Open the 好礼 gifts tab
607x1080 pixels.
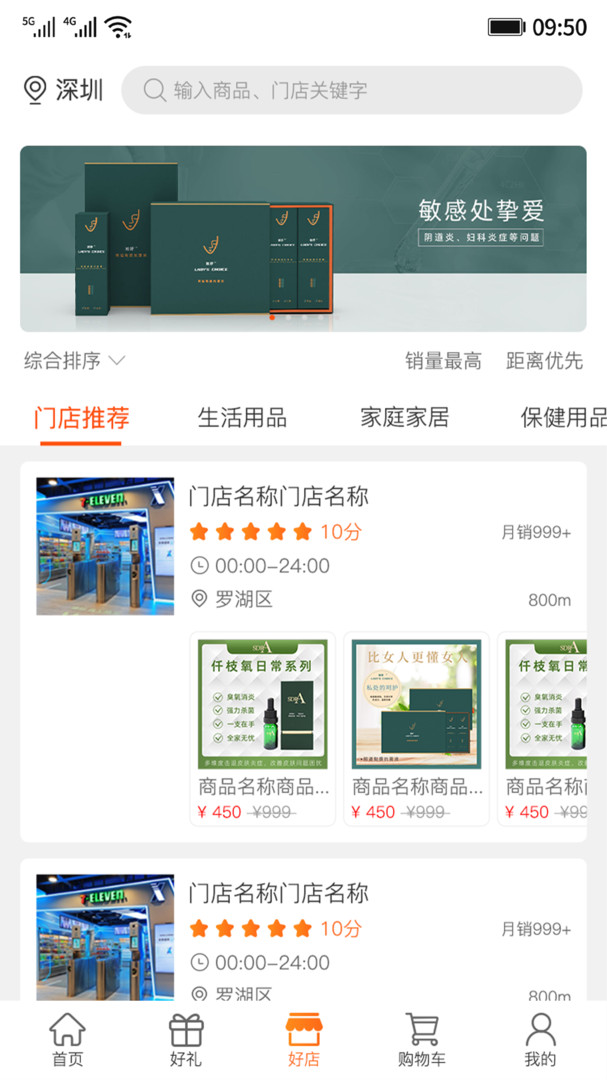click(x=186, y=1040)
